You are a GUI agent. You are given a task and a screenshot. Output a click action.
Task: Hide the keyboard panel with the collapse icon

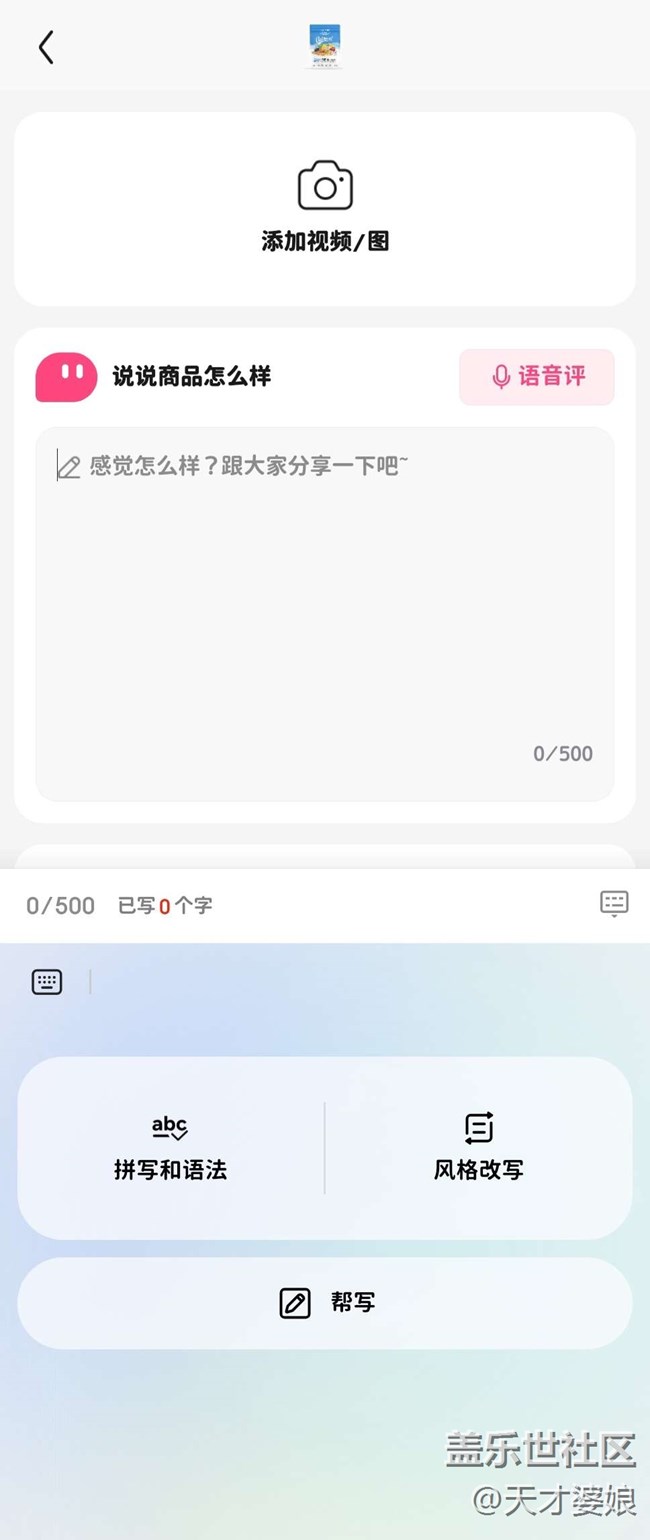point(614,904)
